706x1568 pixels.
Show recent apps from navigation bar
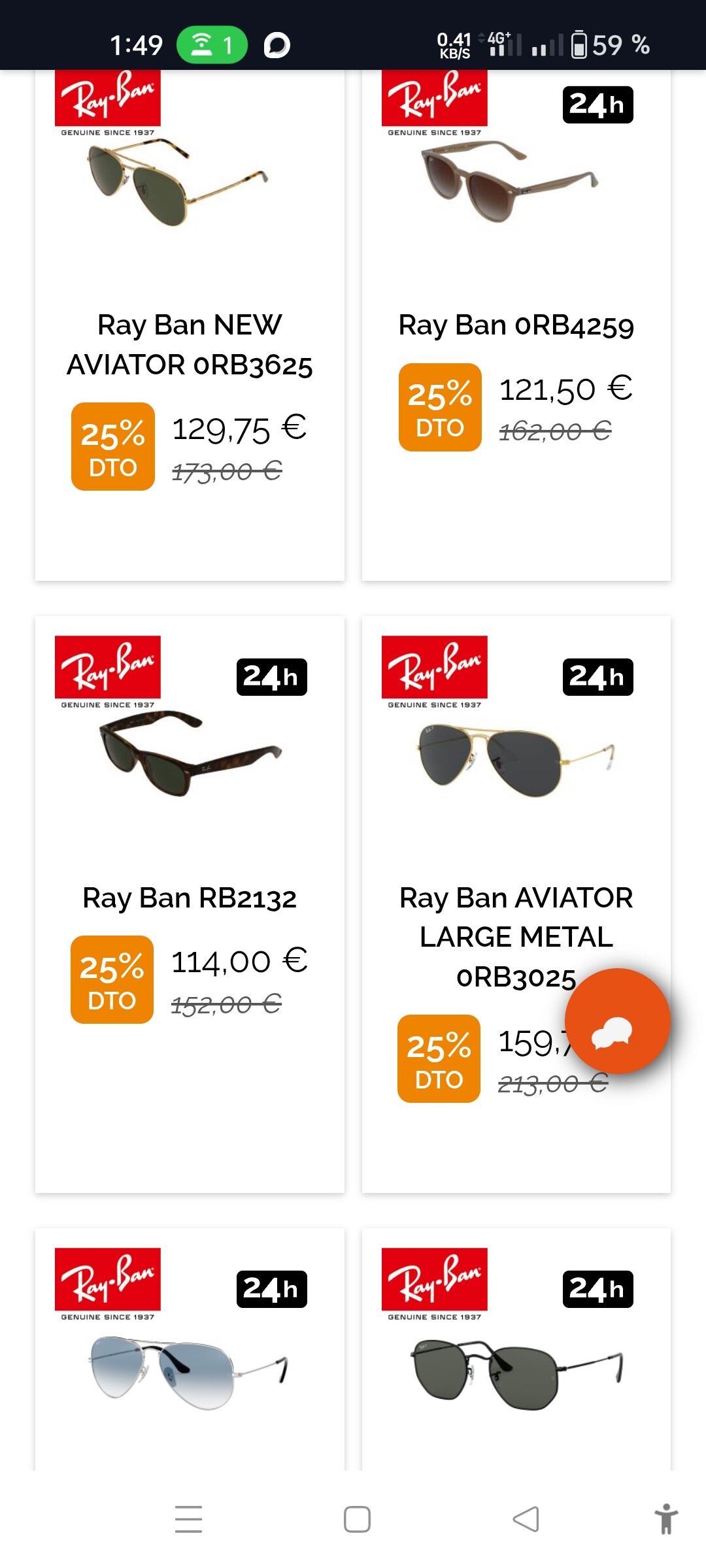tap(188, 1519)
